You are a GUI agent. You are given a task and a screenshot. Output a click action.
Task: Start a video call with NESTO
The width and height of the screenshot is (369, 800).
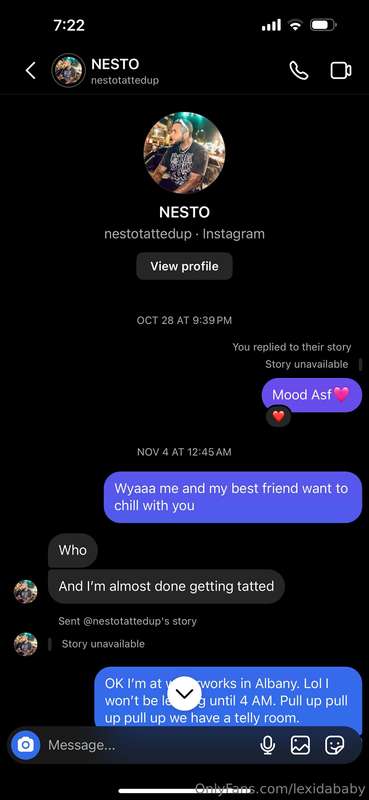tap(340, 70)
